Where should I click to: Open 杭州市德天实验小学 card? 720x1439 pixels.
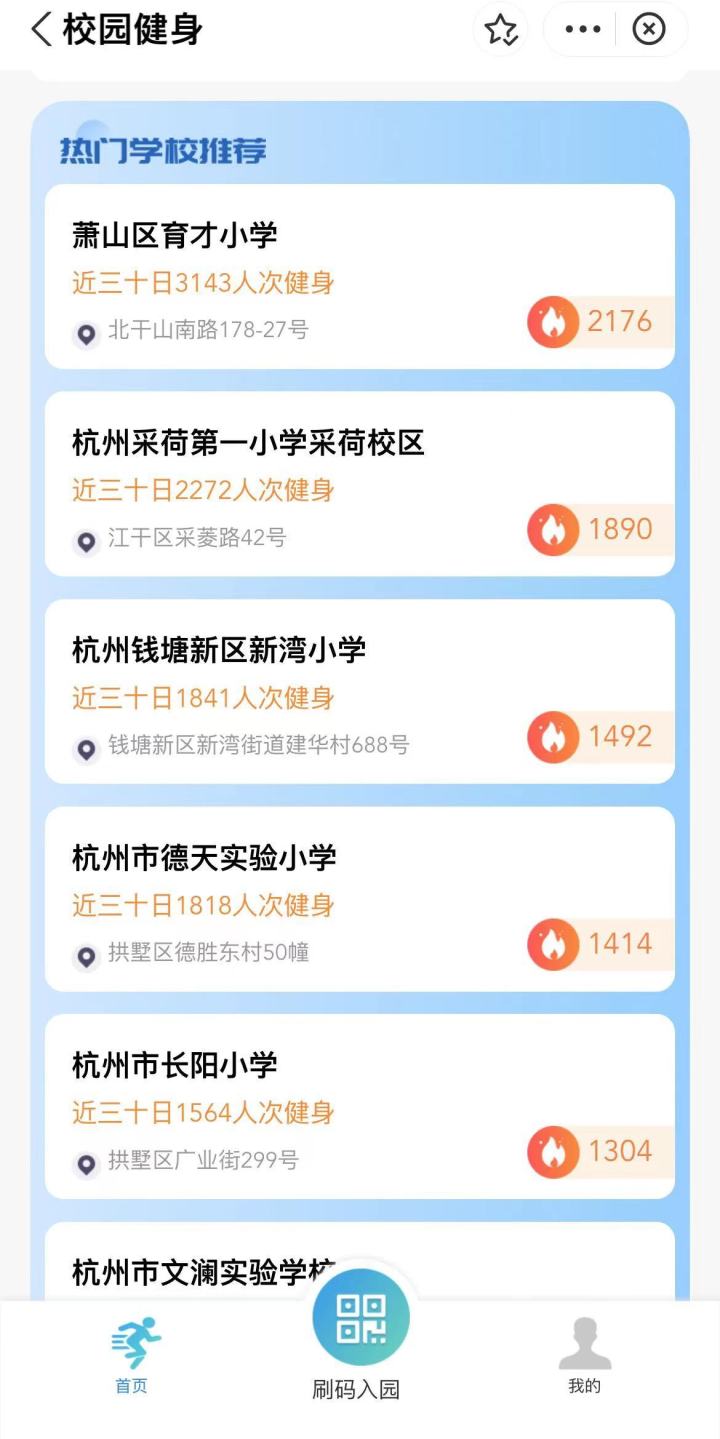coord(360,899)
